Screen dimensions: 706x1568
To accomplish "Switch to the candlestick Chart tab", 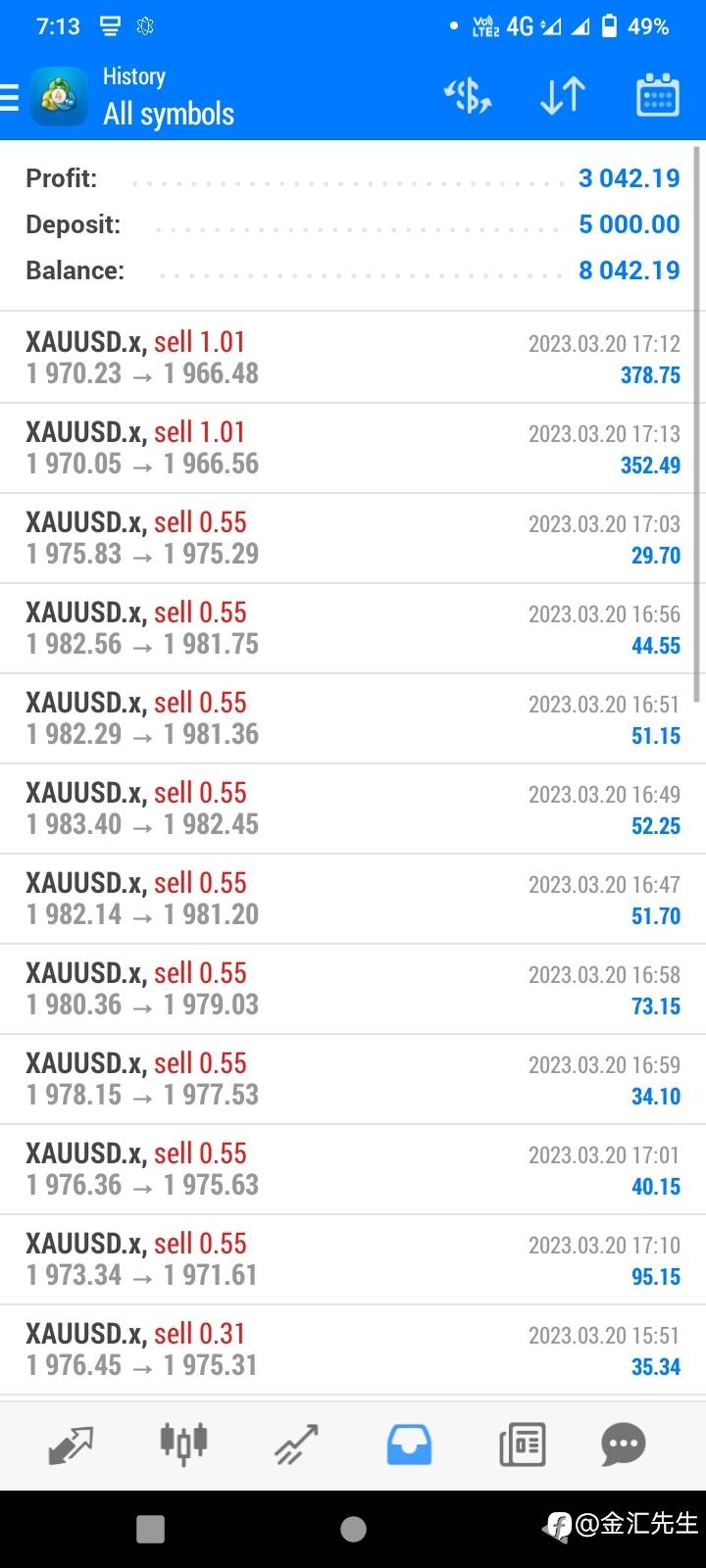I will [183, 1445].
